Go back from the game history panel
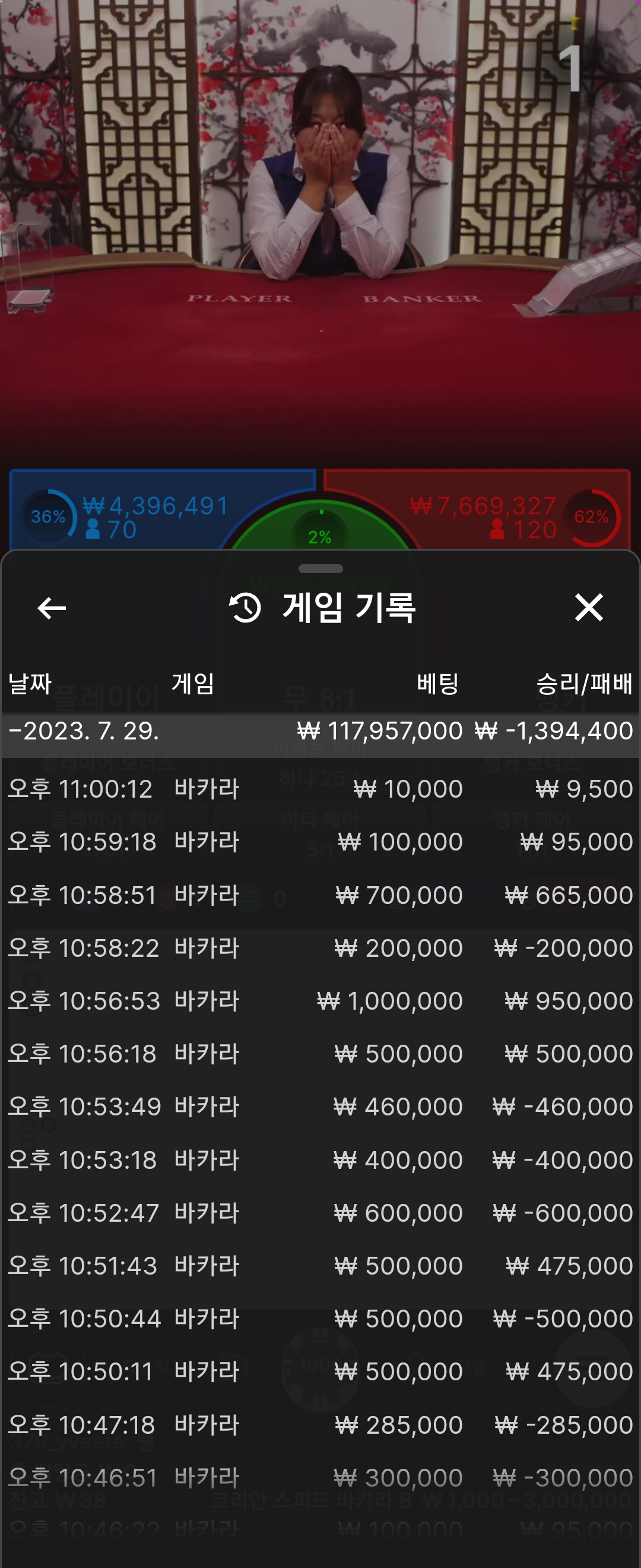Screen dimensions: 641x1568 coord(52,608)
